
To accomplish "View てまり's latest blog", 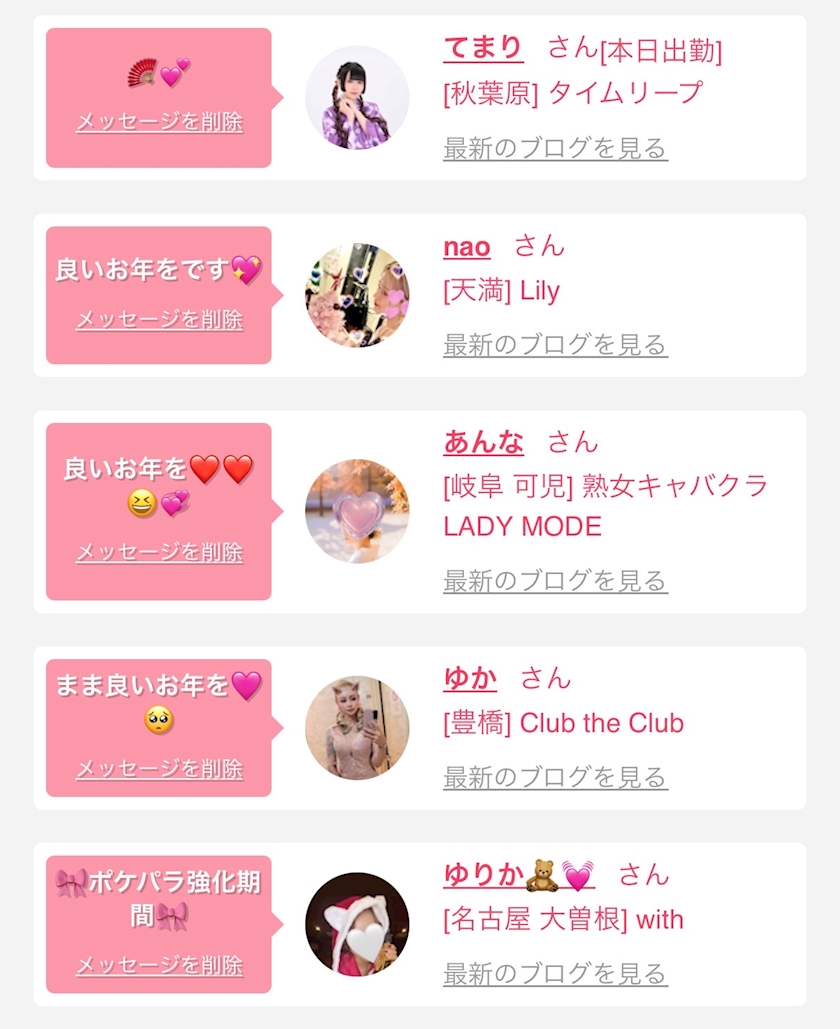I will pos(555,149).
